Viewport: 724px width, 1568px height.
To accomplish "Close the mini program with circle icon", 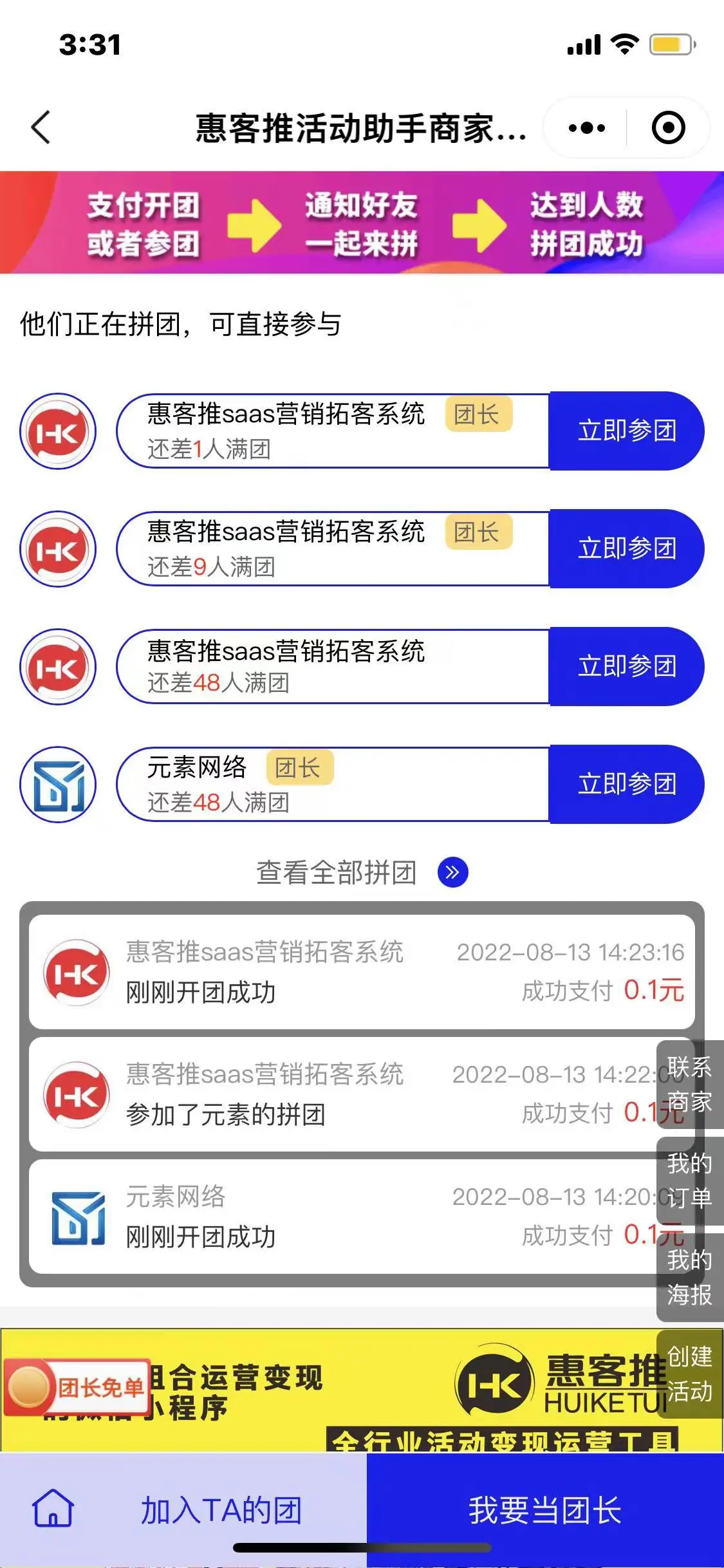I will 668,127.
